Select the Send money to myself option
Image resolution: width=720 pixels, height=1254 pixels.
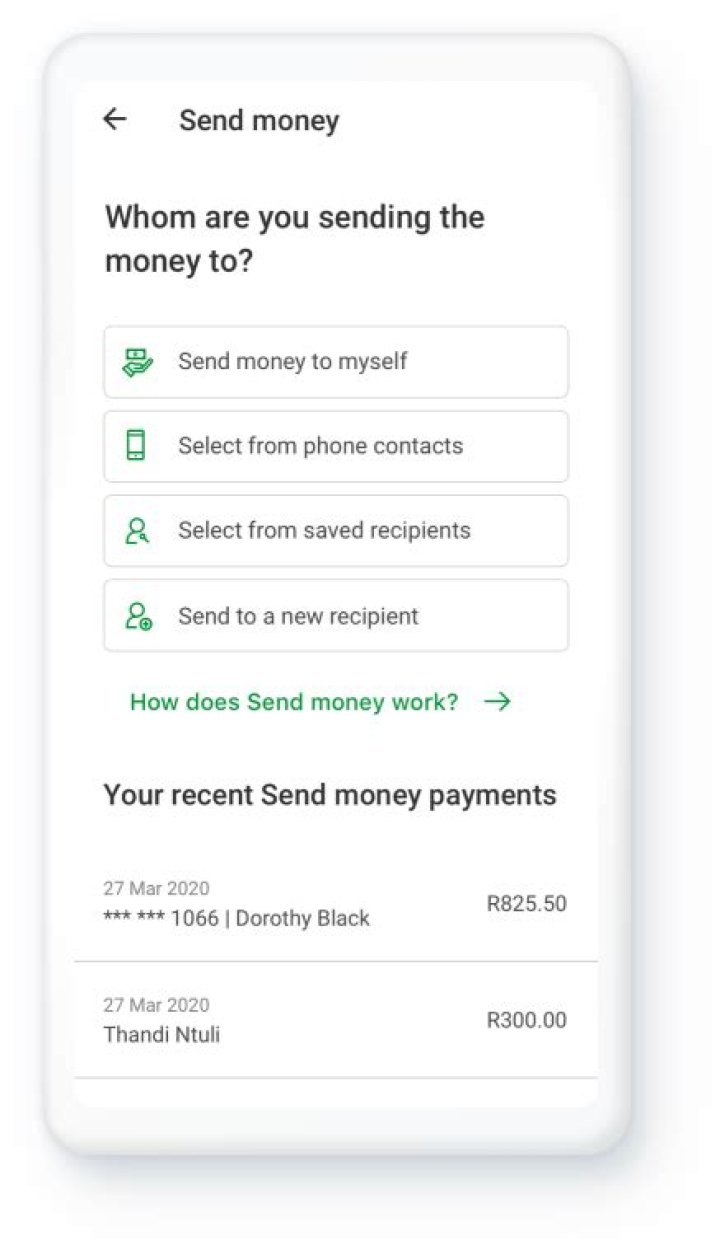[335, 360]
